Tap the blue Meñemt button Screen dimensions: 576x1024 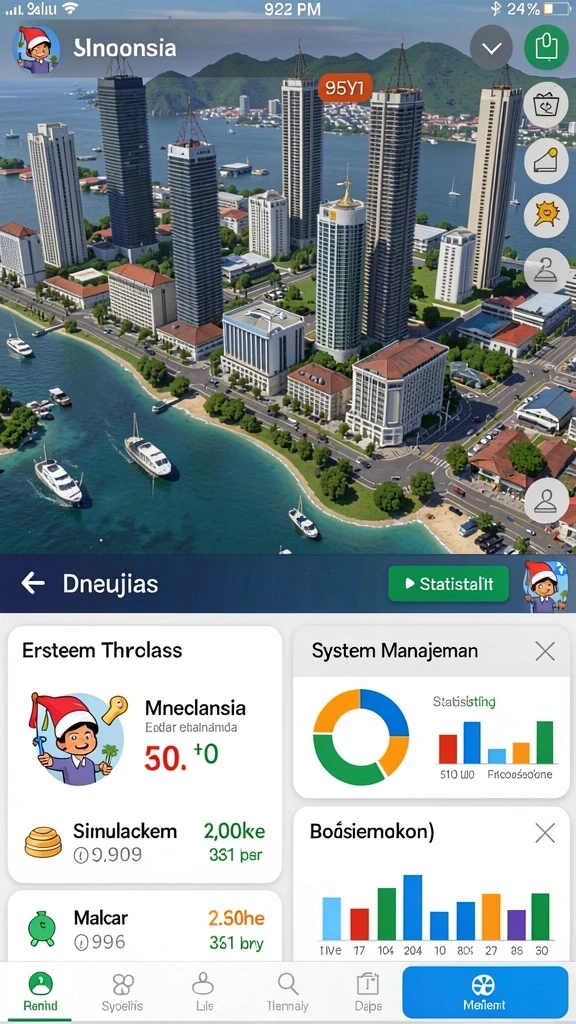tap(485, 993)
